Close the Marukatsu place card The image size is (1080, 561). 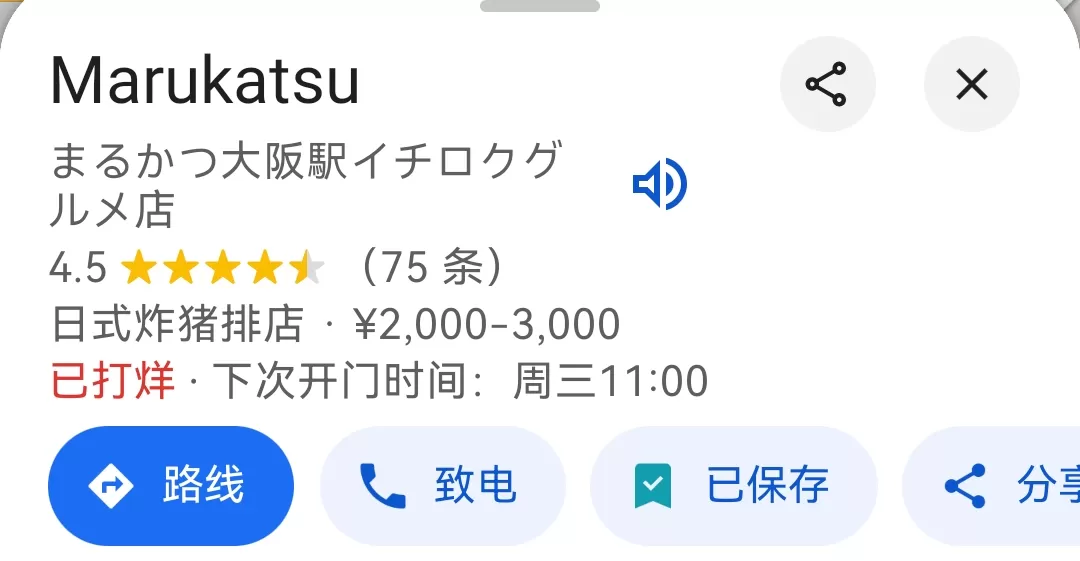(x=971, y=84)
